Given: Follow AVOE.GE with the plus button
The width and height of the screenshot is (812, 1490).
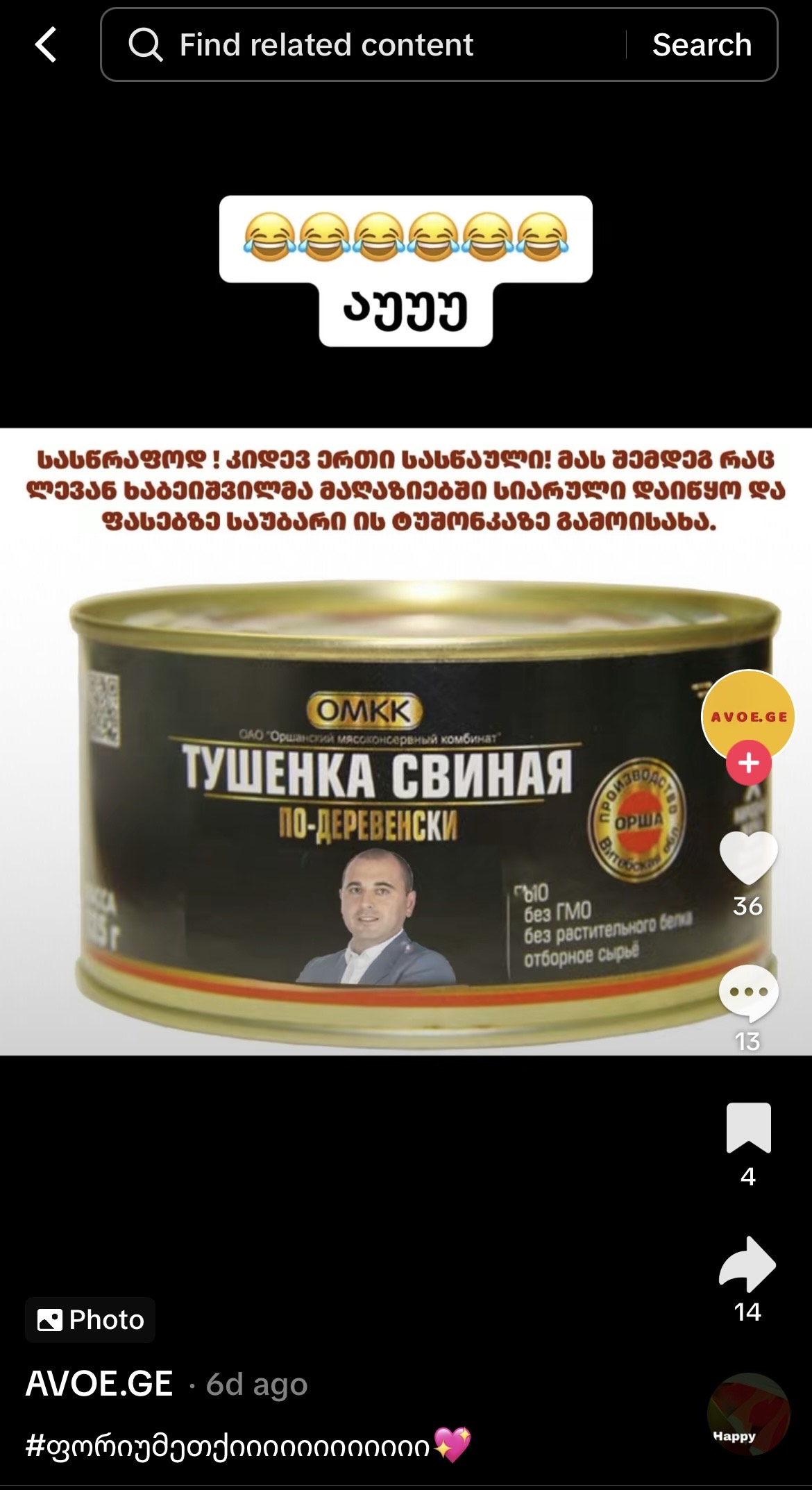Looking at the screenshot, I should (x=748, y=763).
